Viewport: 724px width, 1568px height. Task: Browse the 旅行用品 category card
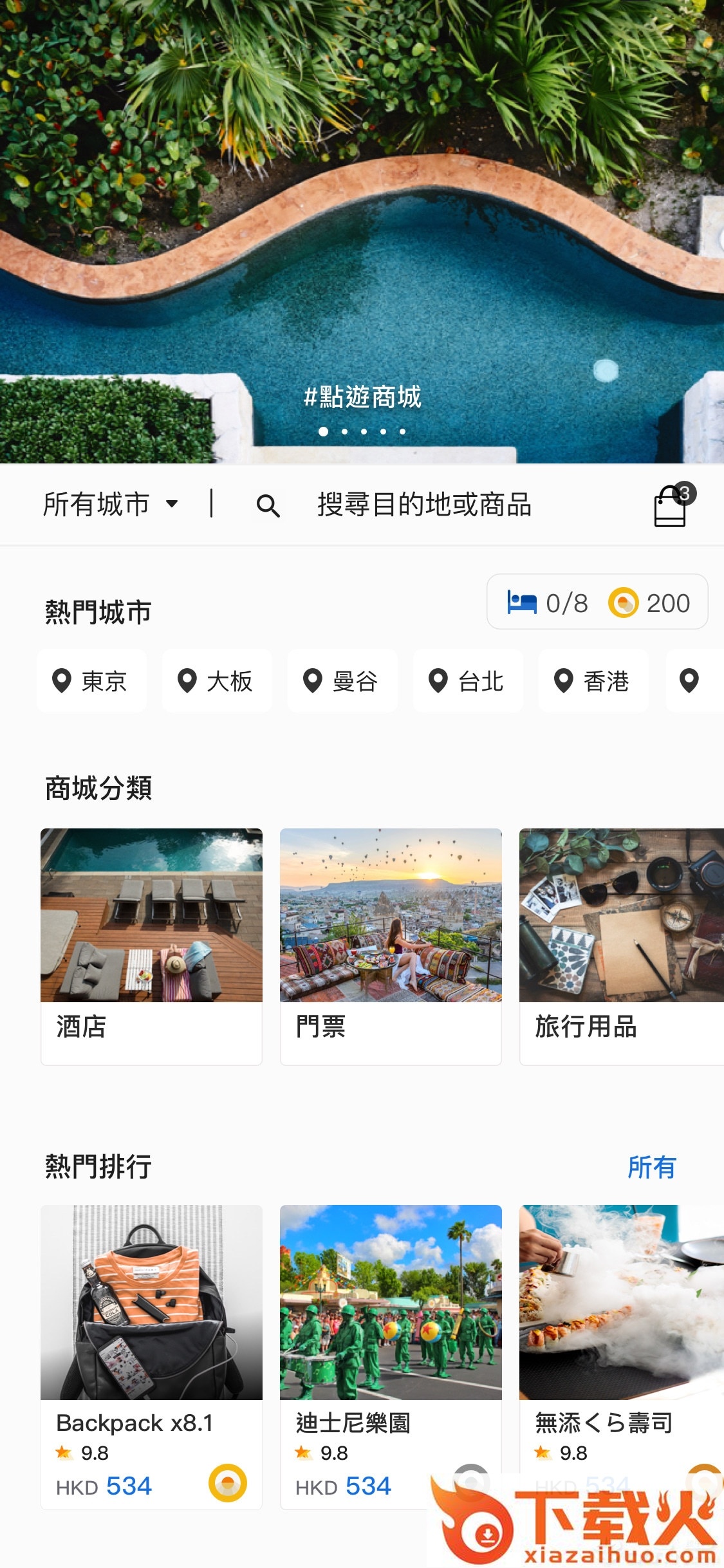(621, 946)
